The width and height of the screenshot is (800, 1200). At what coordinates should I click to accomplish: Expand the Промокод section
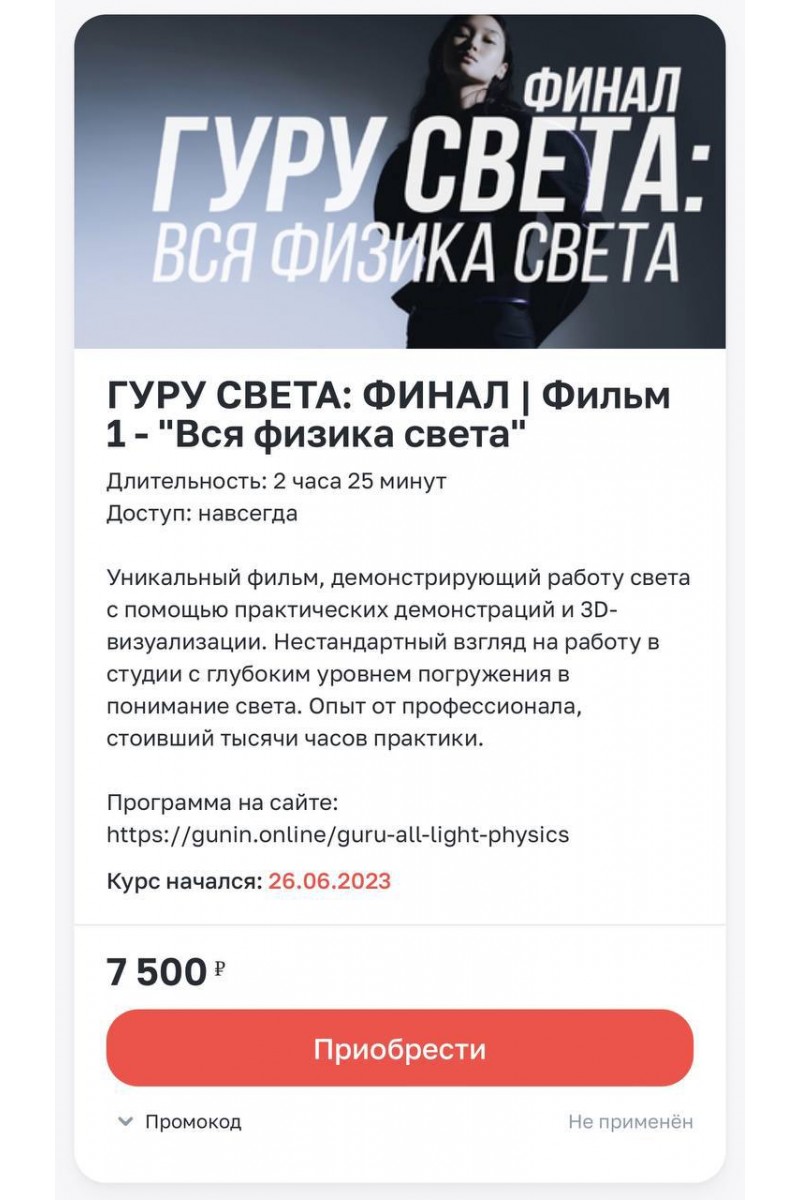click(180, 1122)
